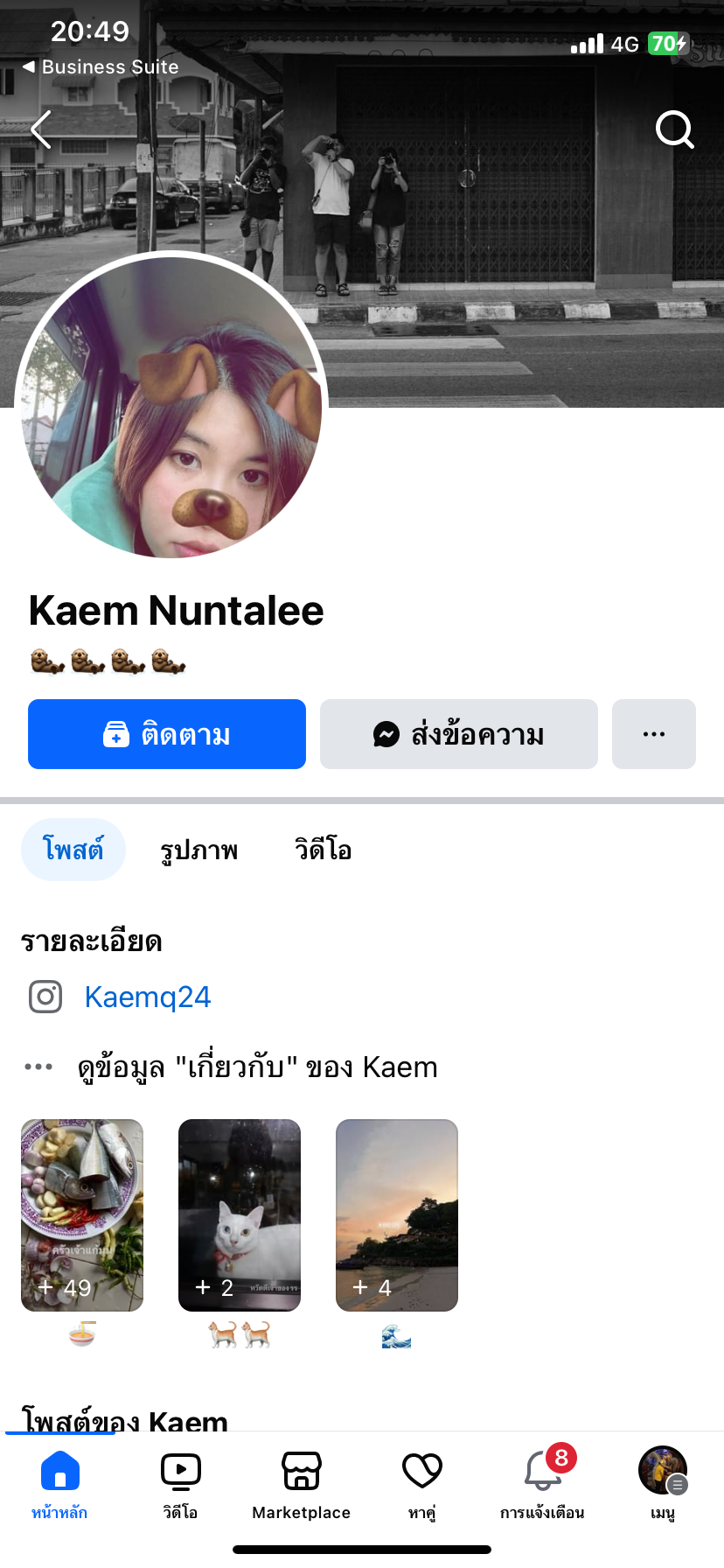This screenshot has height=1568, width=724.
Task: Open the beach sunset highlight with +4
Action: tap(397, 1214)
